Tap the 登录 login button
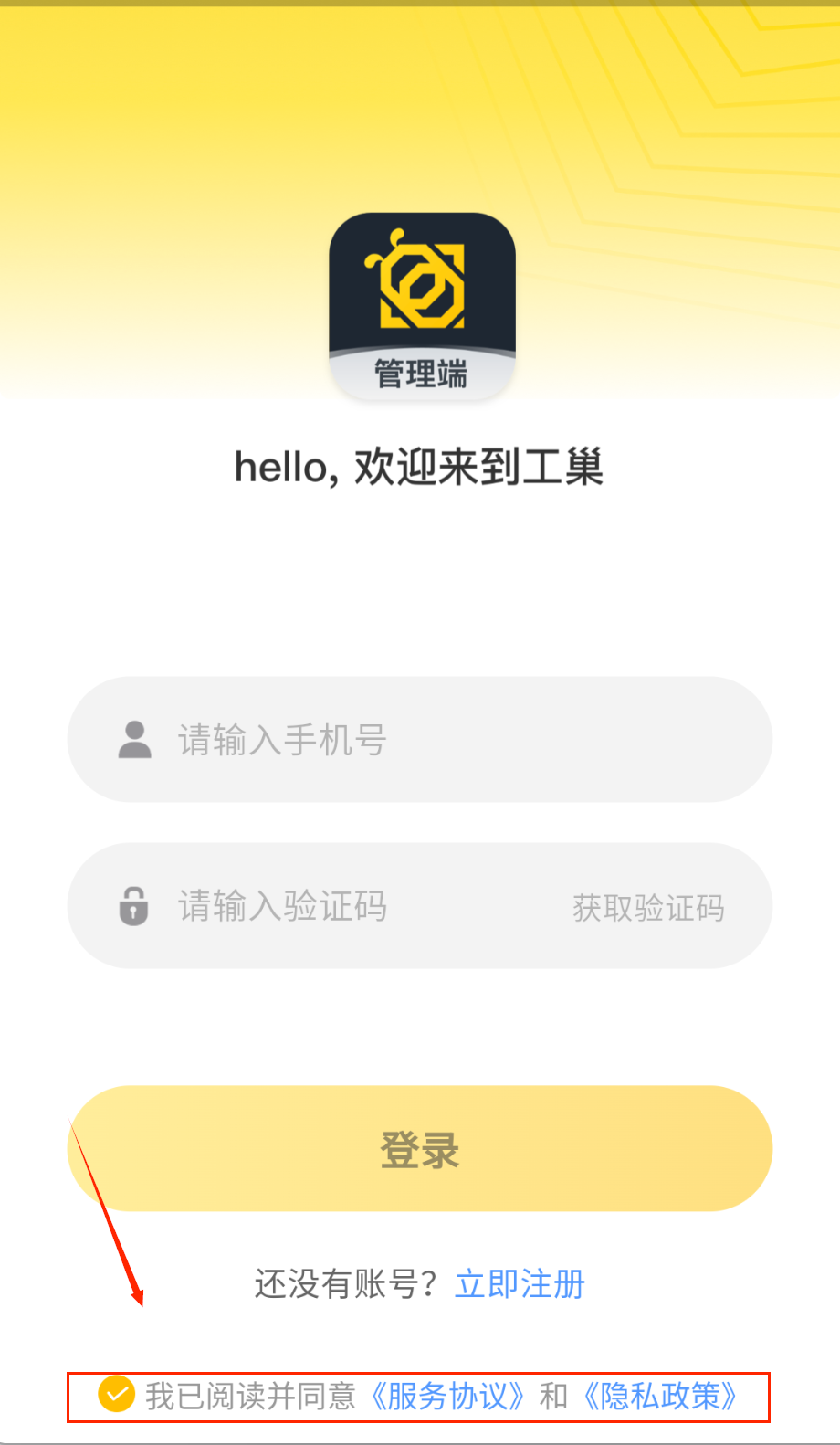840x1445 pixels. click(x=420, y=1148)
